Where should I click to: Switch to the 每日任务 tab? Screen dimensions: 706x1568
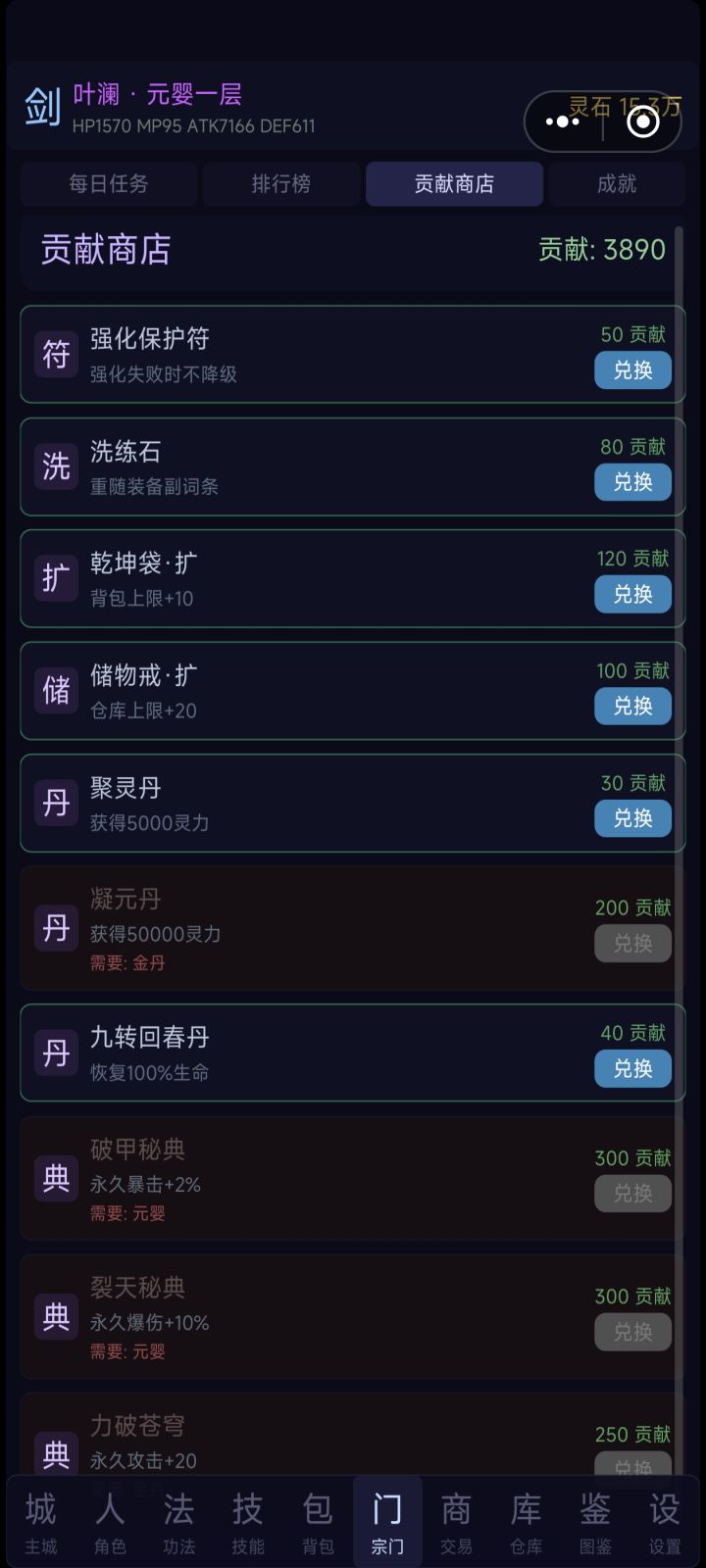(108, 183)
